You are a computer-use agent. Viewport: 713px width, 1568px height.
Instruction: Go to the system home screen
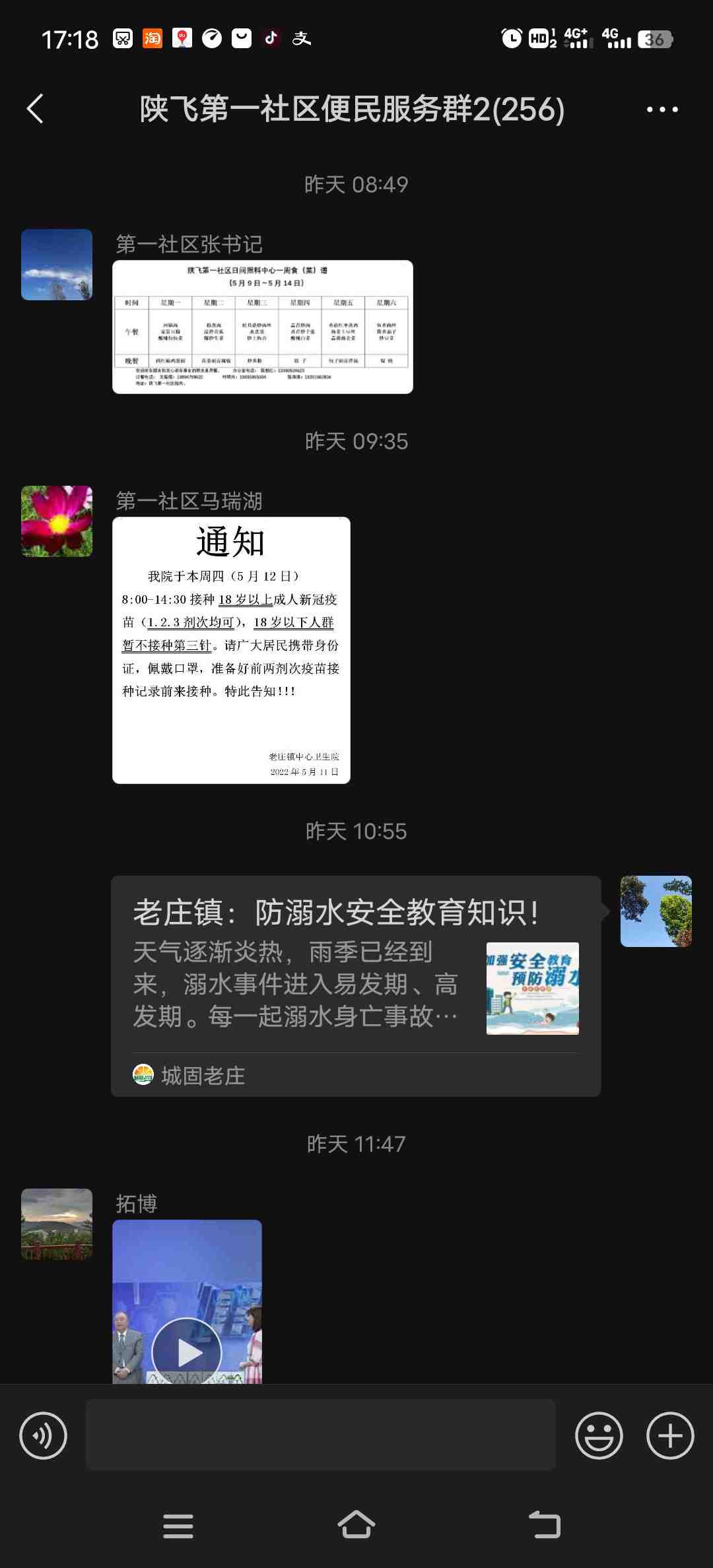(x=356, y=1525)
